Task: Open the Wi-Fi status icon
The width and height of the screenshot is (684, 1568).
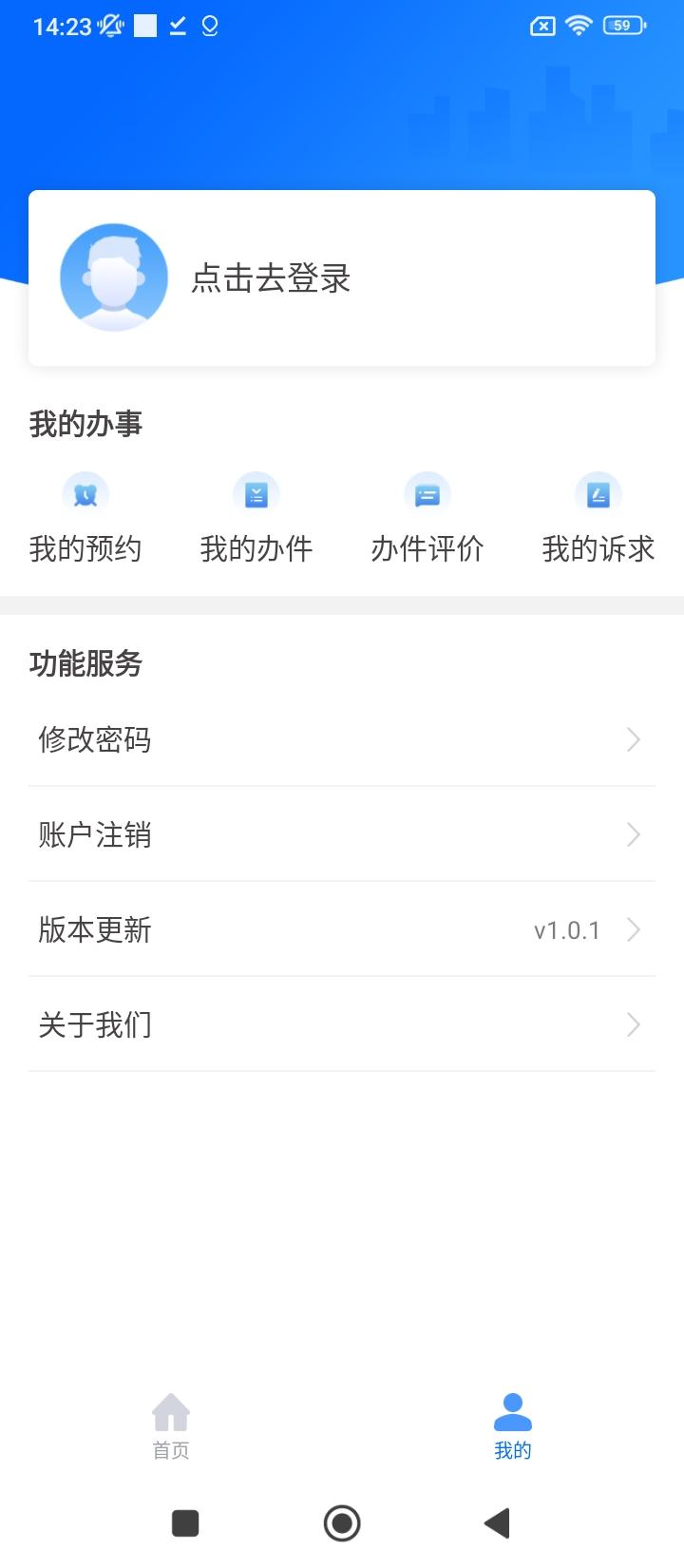Action: pyautogui.click(x=580, y=26)
